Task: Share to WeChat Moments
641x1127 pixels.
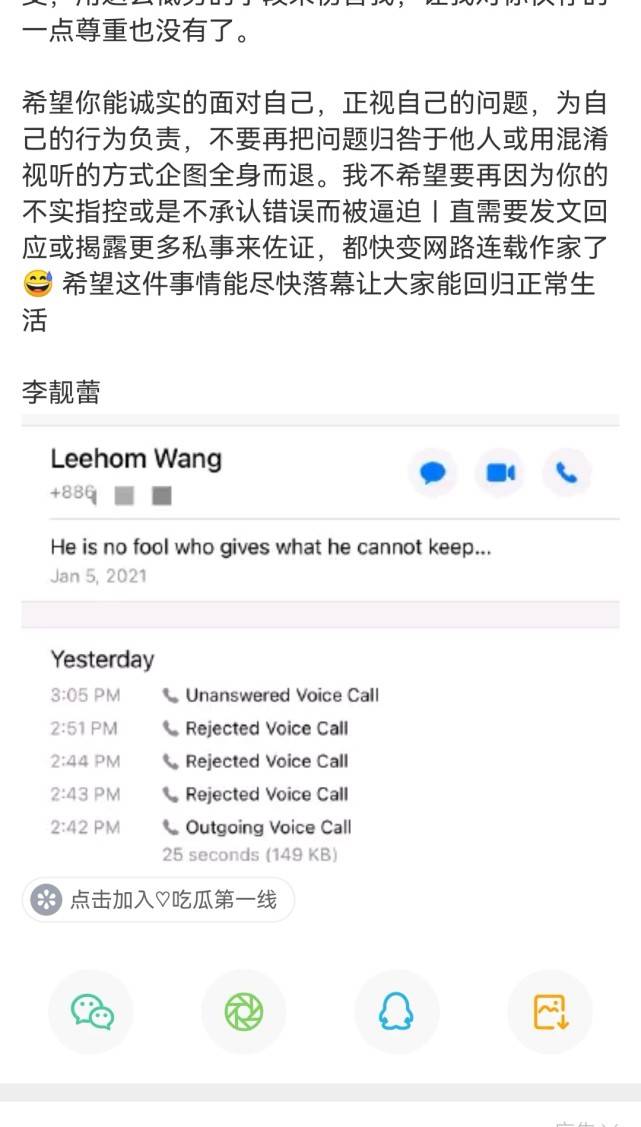Action: tap(244, 1012)
